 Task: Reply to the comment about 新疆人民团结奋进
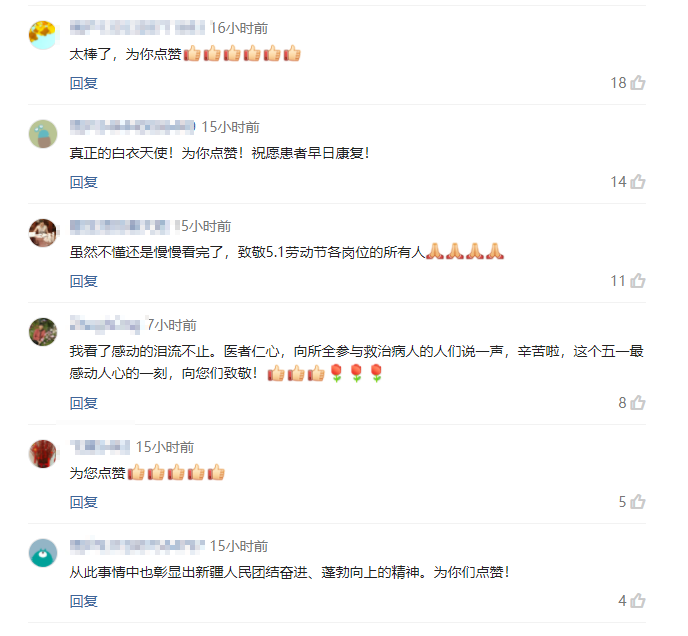[x=83, y=601]
